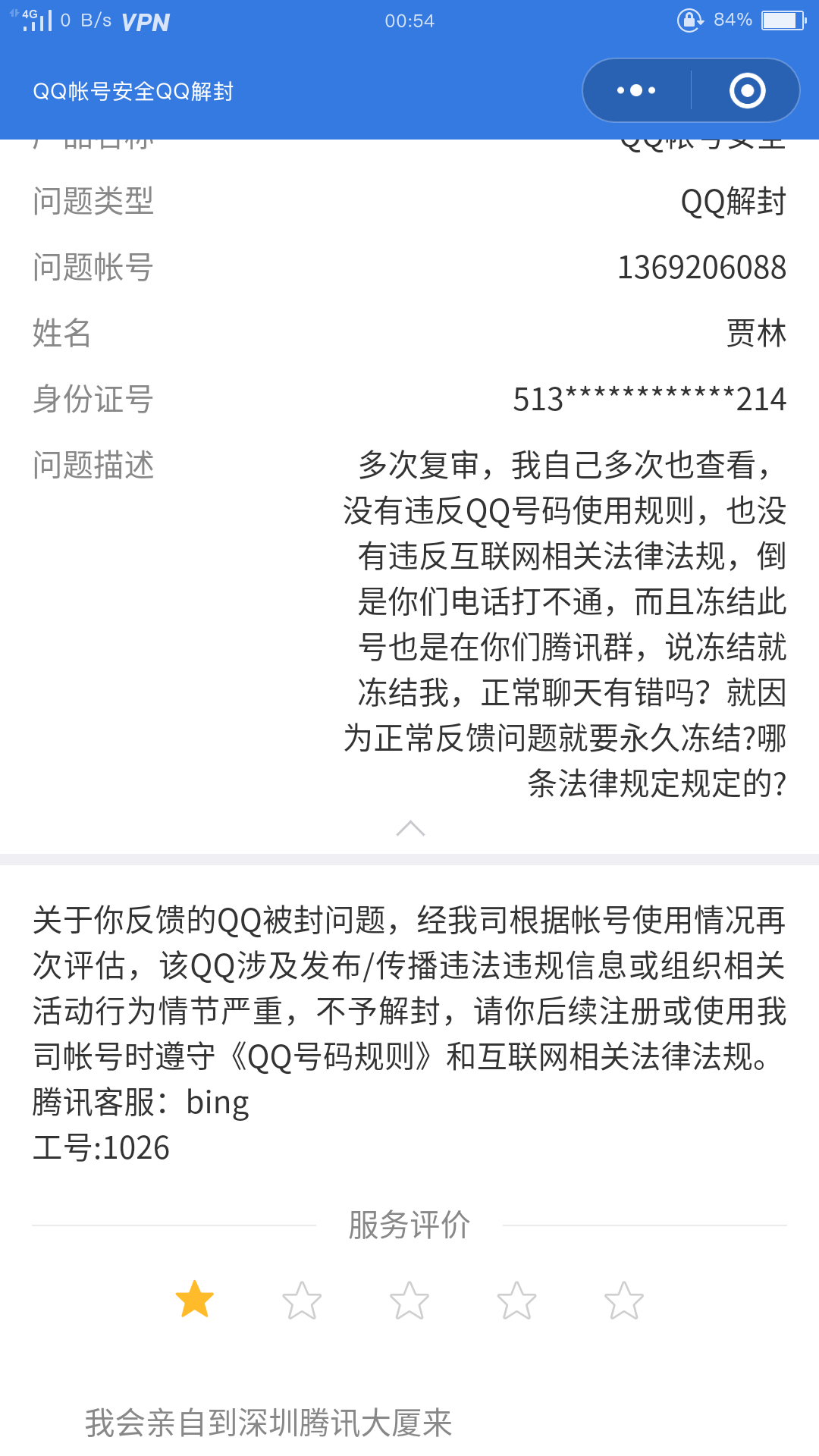Viewport: 819px width, 1456px height.
Task: Edit the service review comment text field
Action: [409, 1423]
